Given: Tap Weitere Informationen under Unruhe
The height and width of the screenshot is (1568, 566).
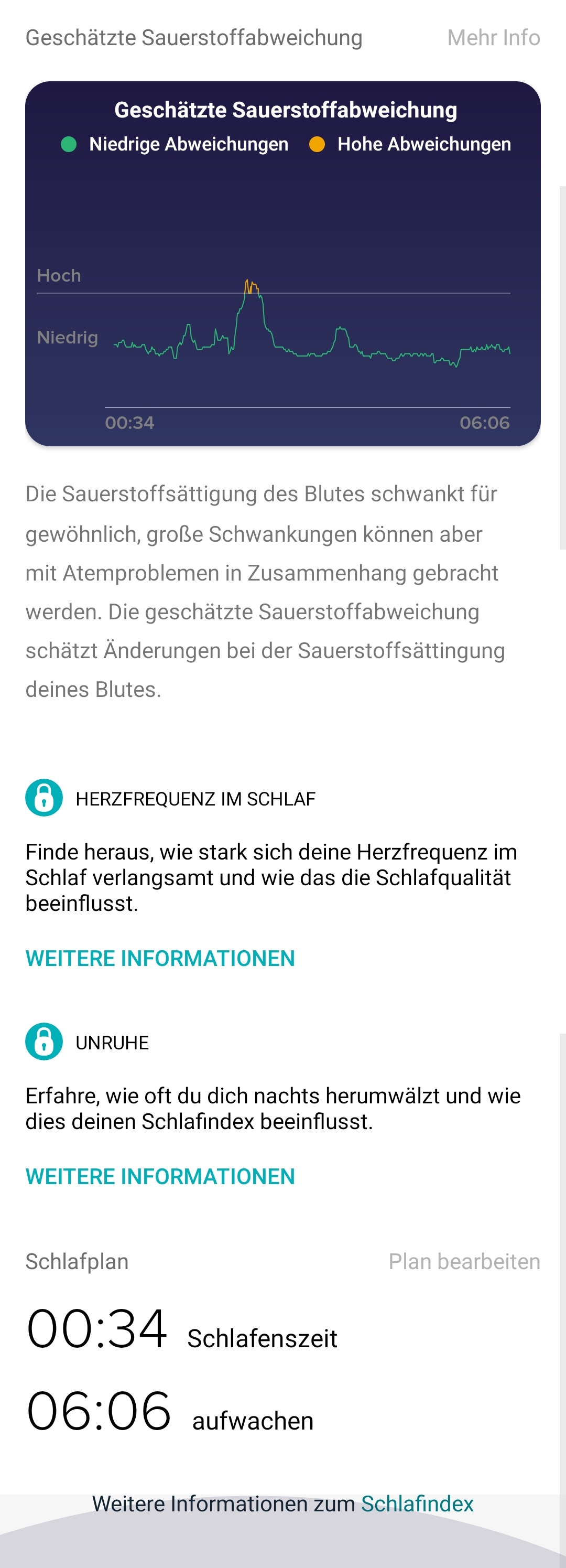Looking at the screenshot, I should tap(160, 1177).
